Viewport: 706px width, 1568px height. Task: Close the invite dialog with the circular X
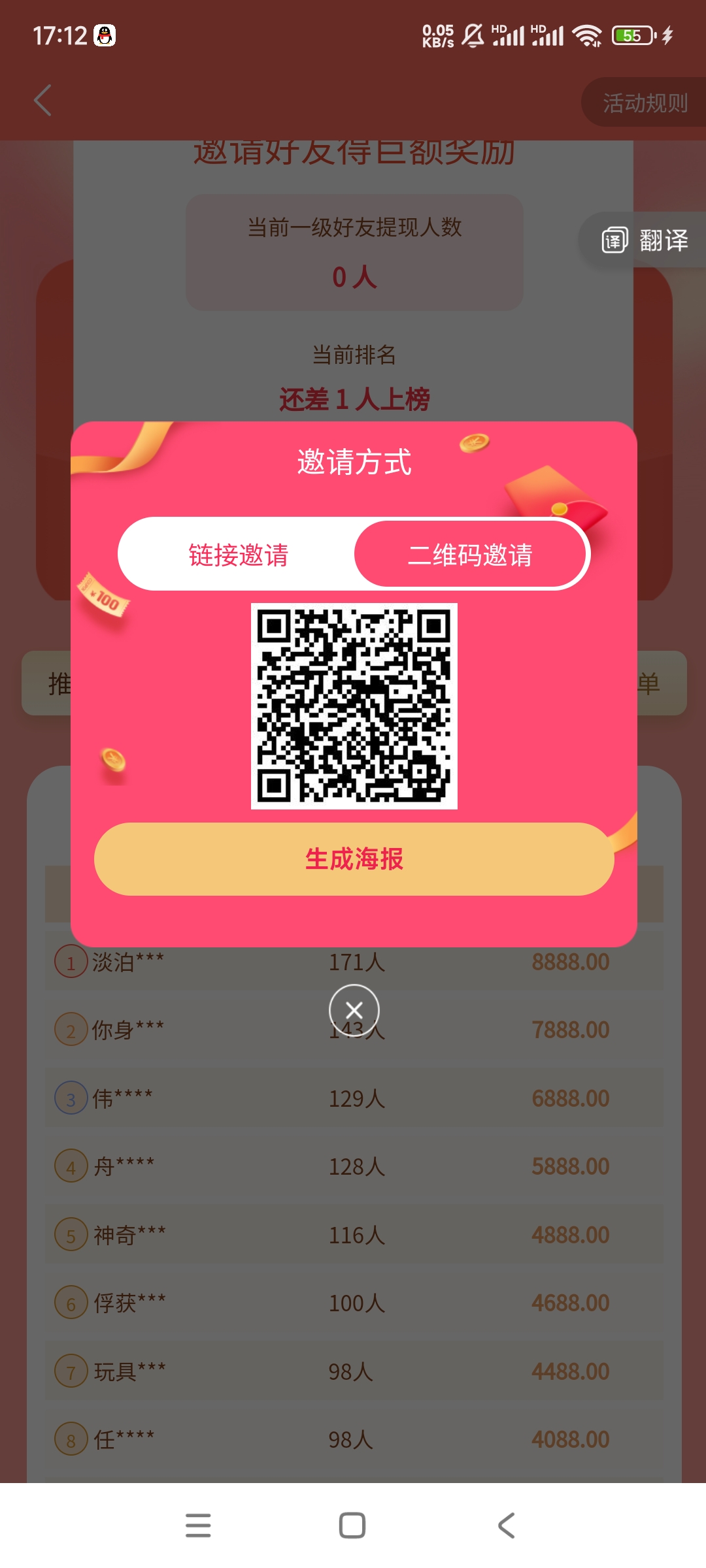tap(353, 1010)
